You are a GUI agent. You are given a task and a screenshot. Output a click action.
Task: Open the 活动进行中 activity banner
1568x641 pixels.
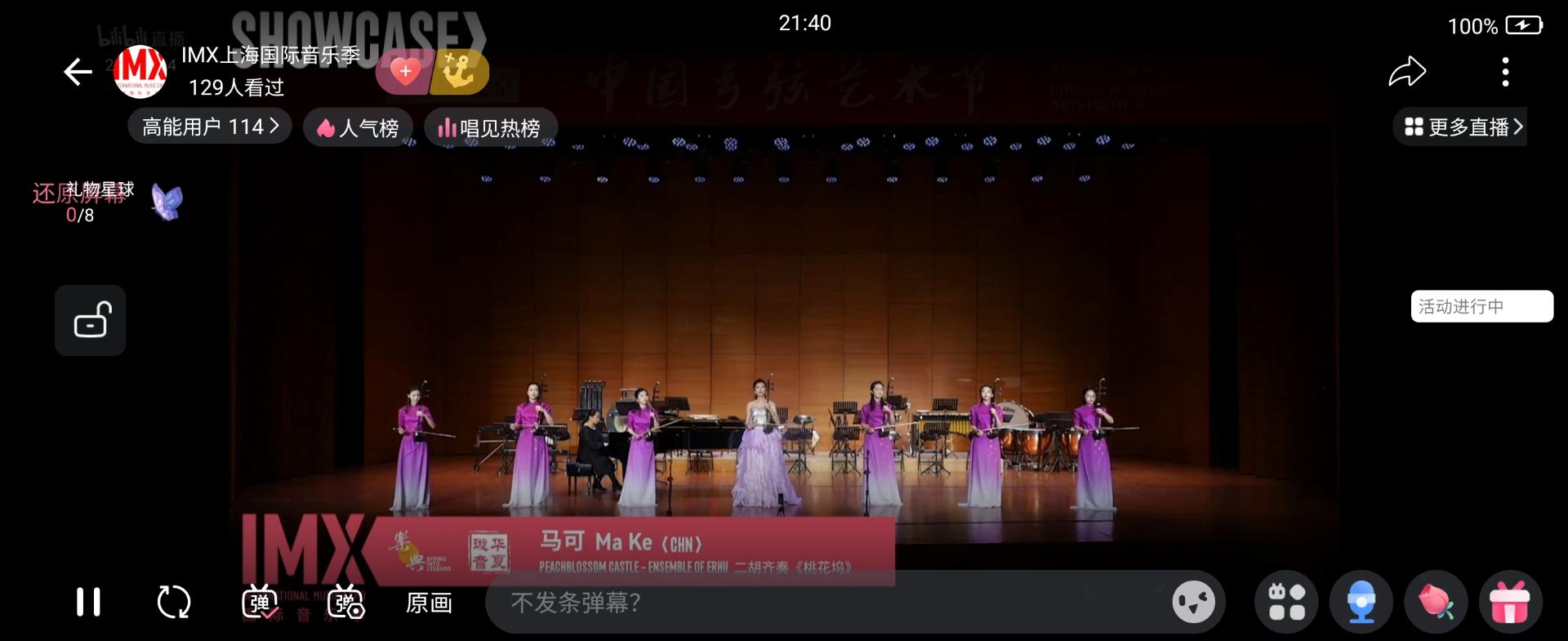(1481, 306)
